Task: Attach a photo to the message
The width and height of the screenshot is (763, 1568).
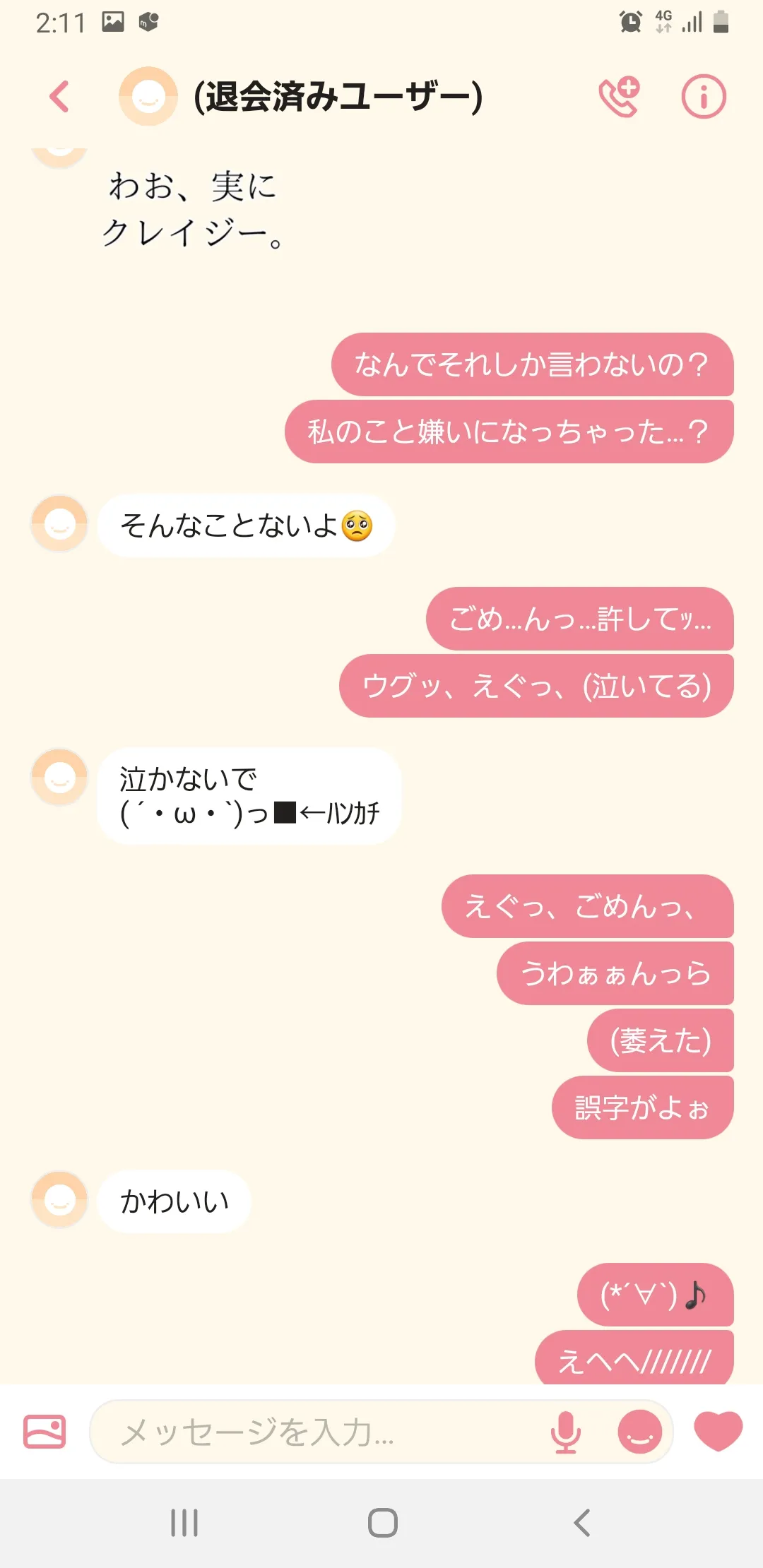Action: (45, 1432)
